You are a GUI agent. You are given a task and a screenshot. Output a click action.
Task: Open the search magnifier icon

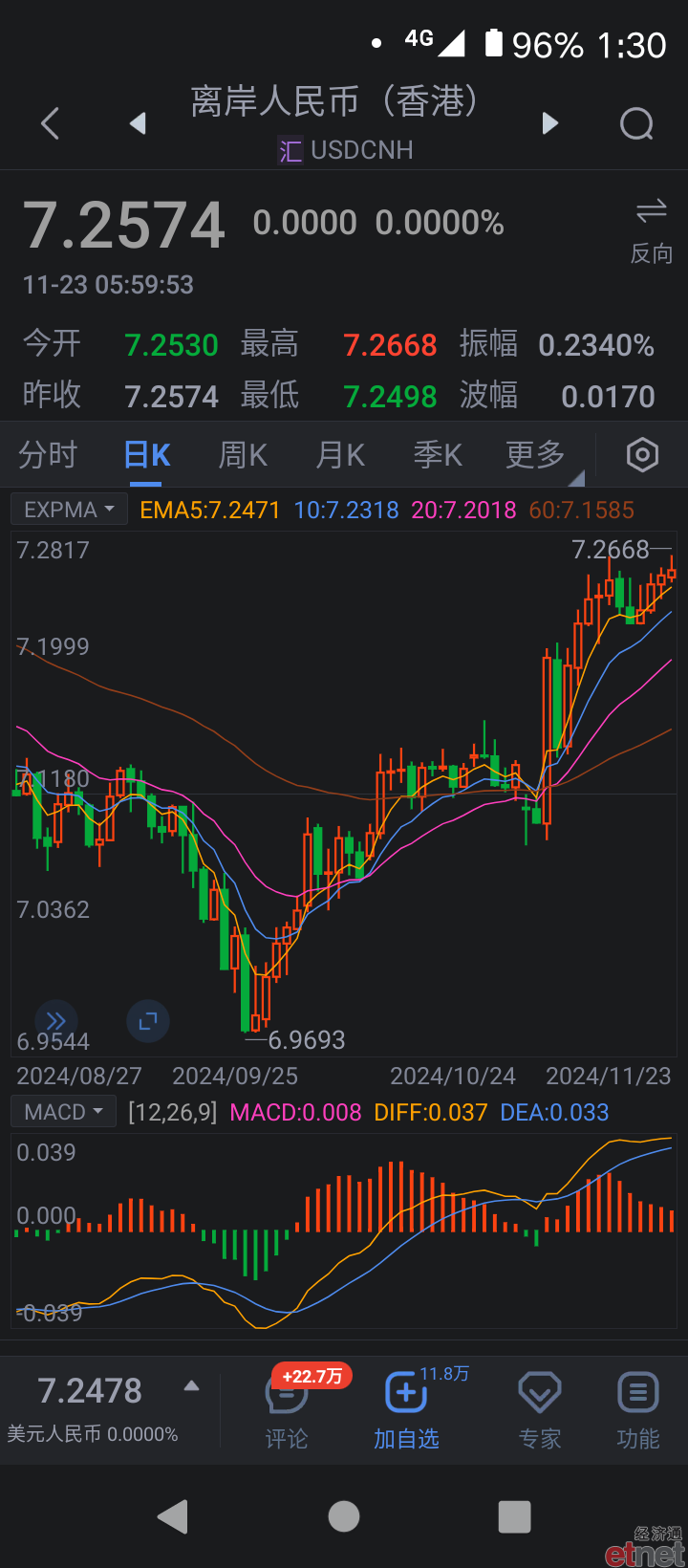[x=636, y=123]
